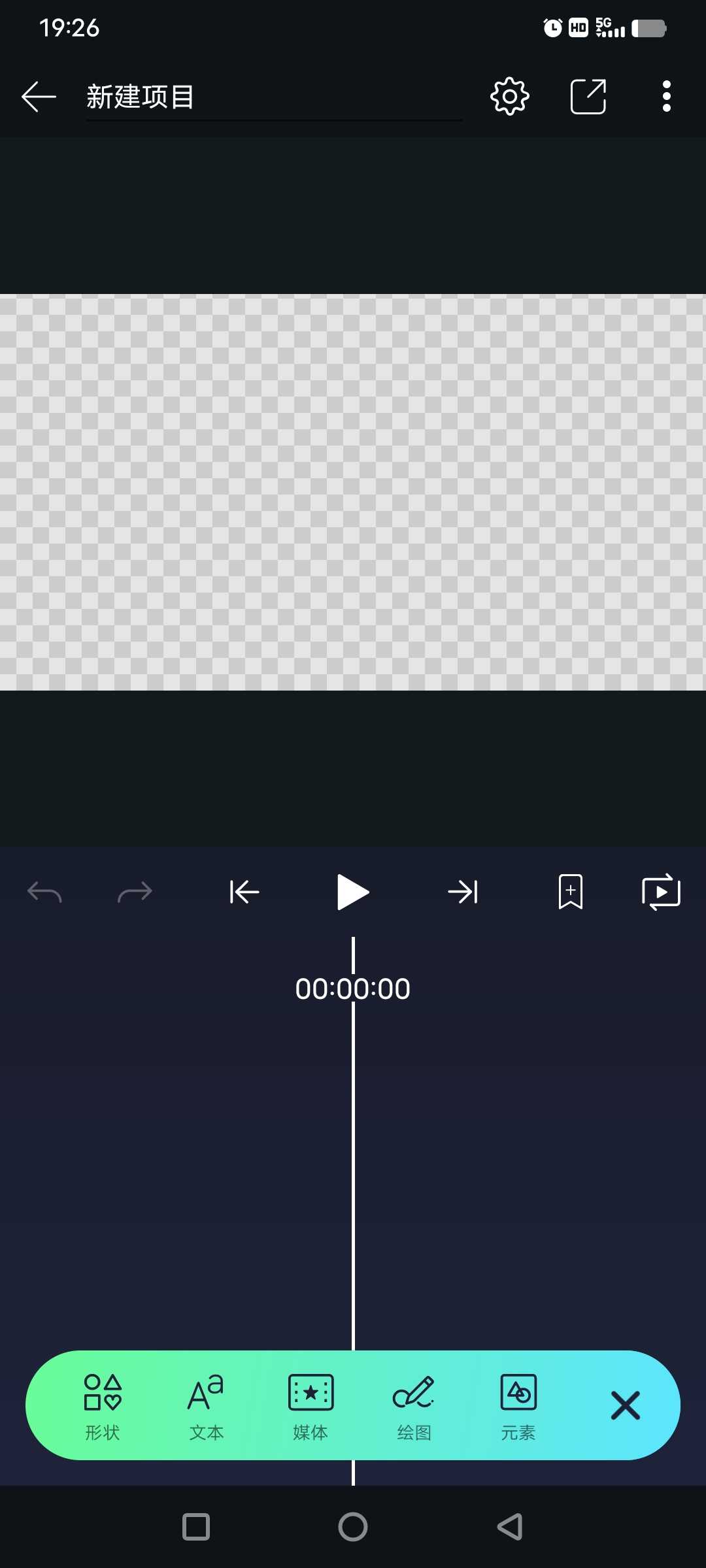The width and height of the screenshot is (706, 1568).
Task: Toggle loop playback mode
Action: (x=661, y=892)
